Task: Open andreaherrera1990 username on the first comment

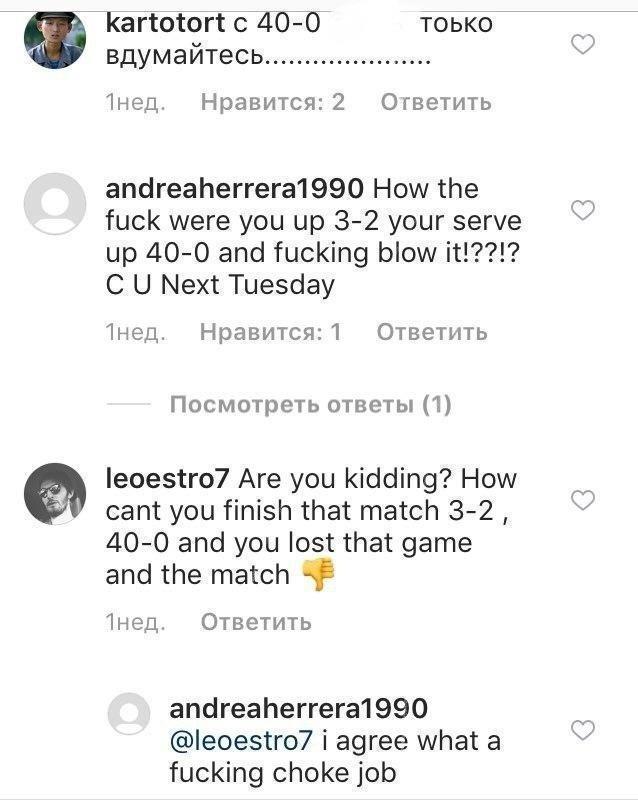Action: 236,189
